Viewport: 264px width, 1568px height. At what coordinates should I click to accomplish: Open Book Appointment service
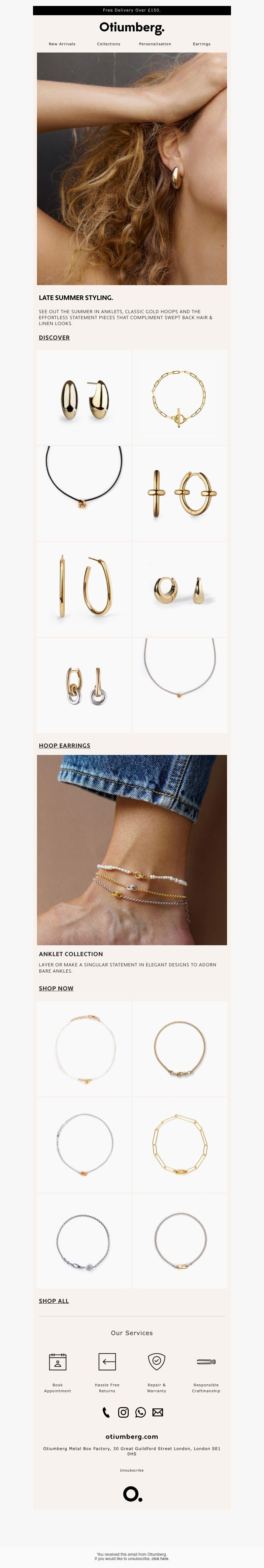pos(58,1361)
